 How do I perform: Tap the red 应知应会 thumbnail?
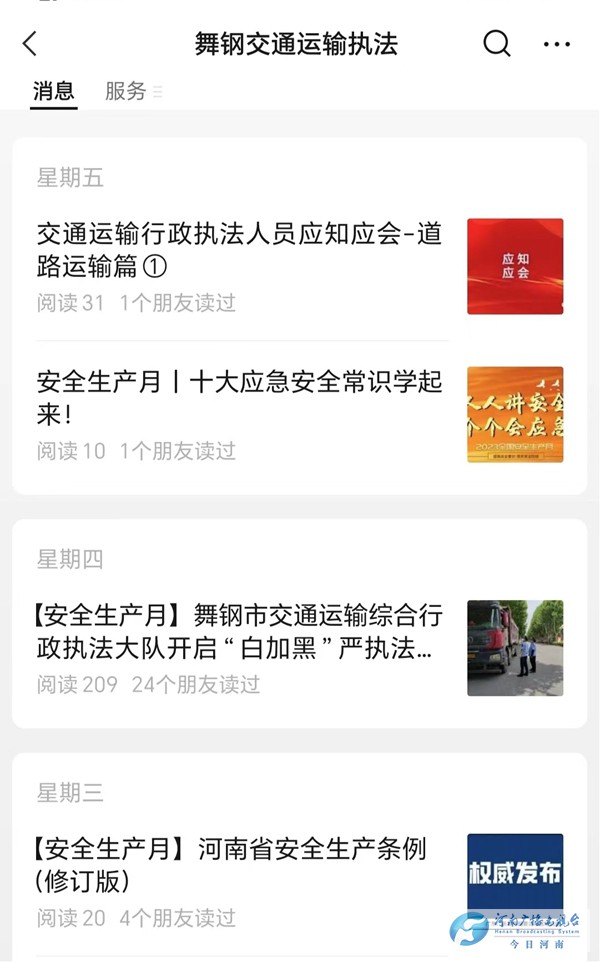[x=515, y=266]
